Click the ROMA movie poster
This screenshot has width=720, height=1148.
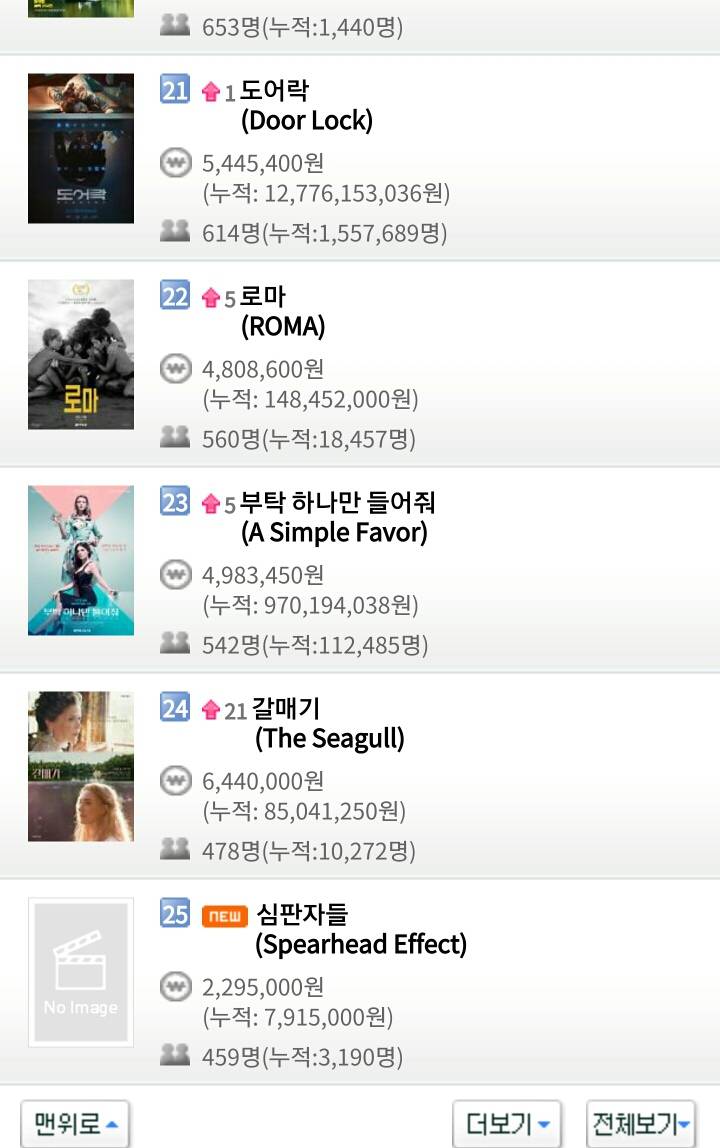80,354
